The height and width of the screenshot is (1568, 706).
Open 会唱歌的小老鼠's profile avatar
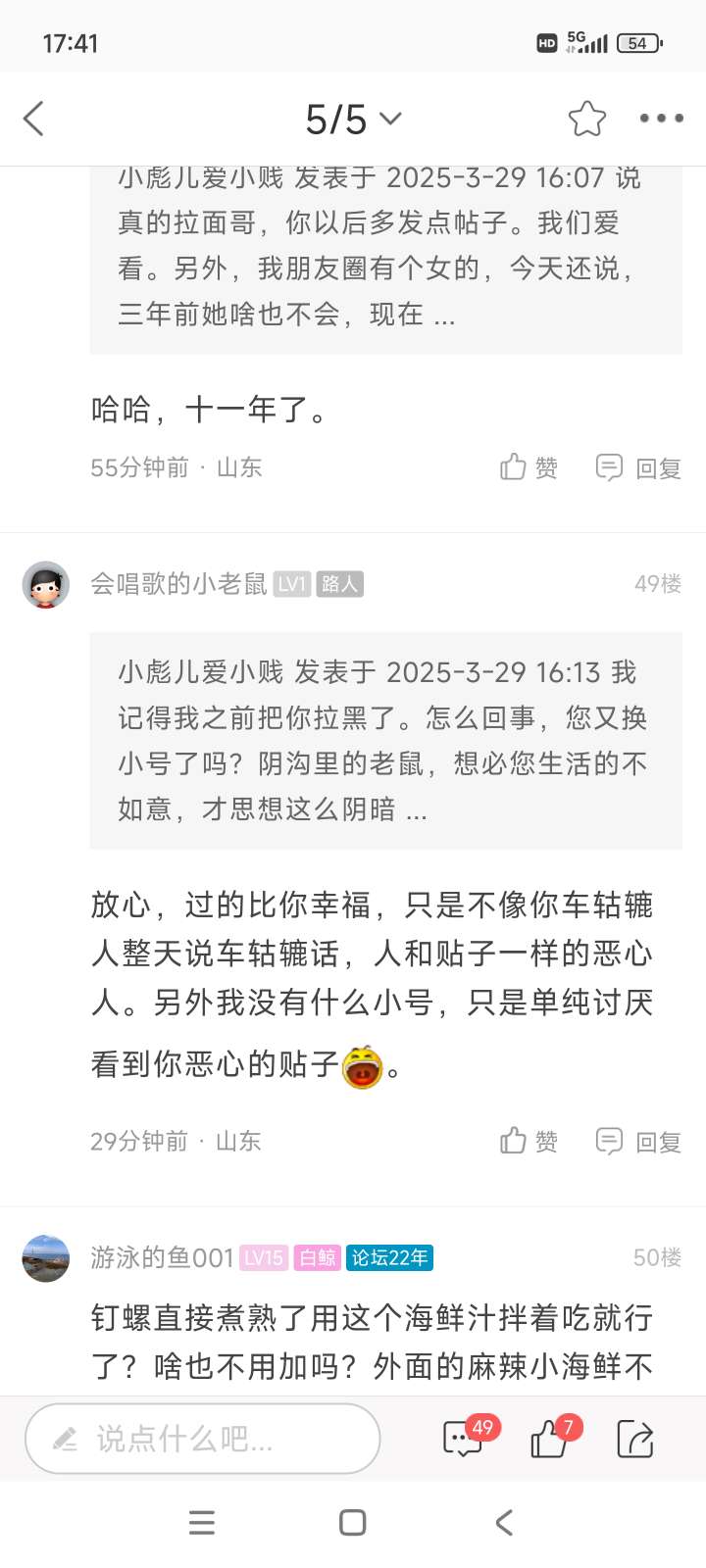(46, 585)
